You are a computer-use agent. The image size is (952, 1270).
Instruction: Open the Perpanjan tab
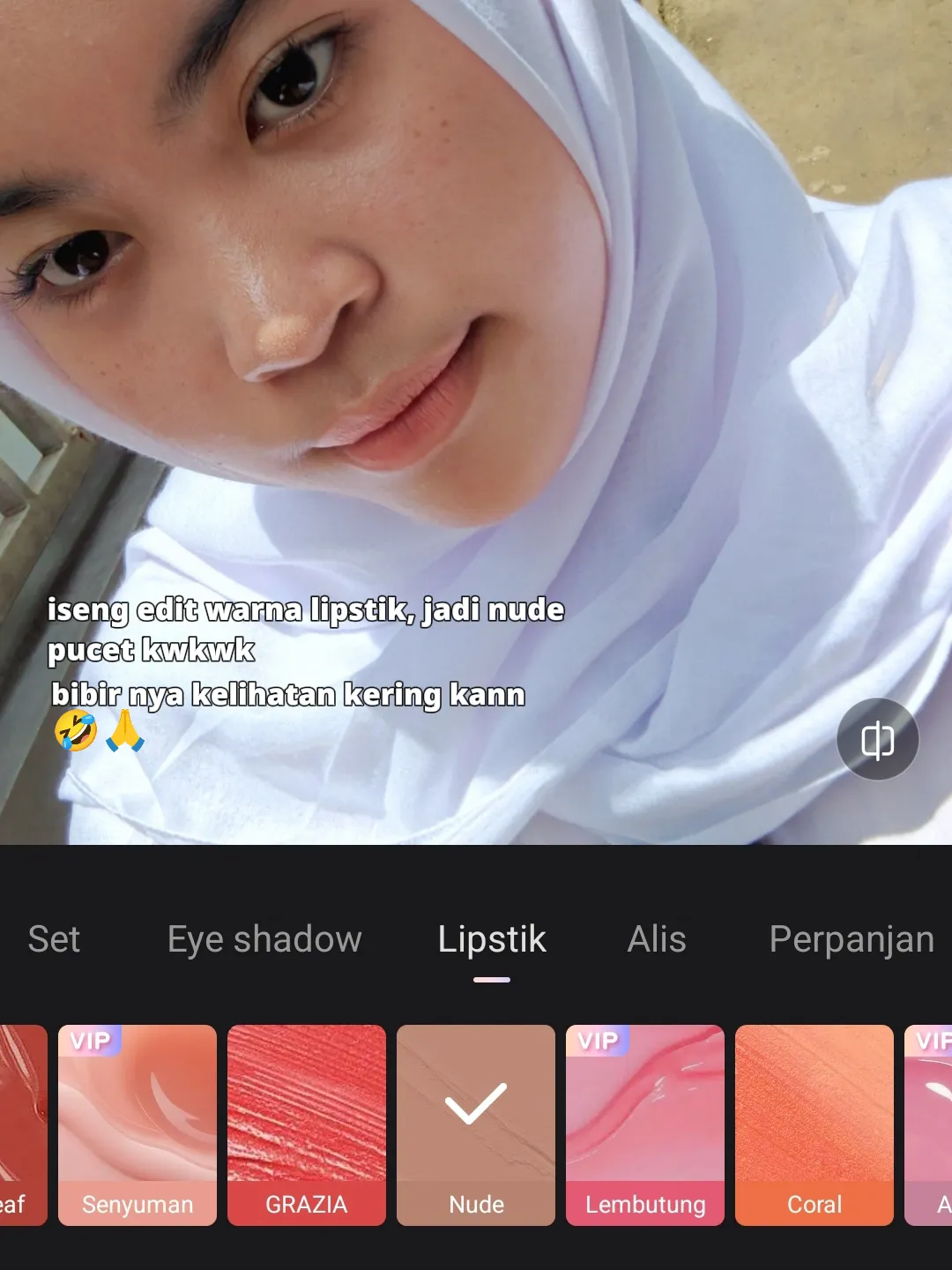851,939
